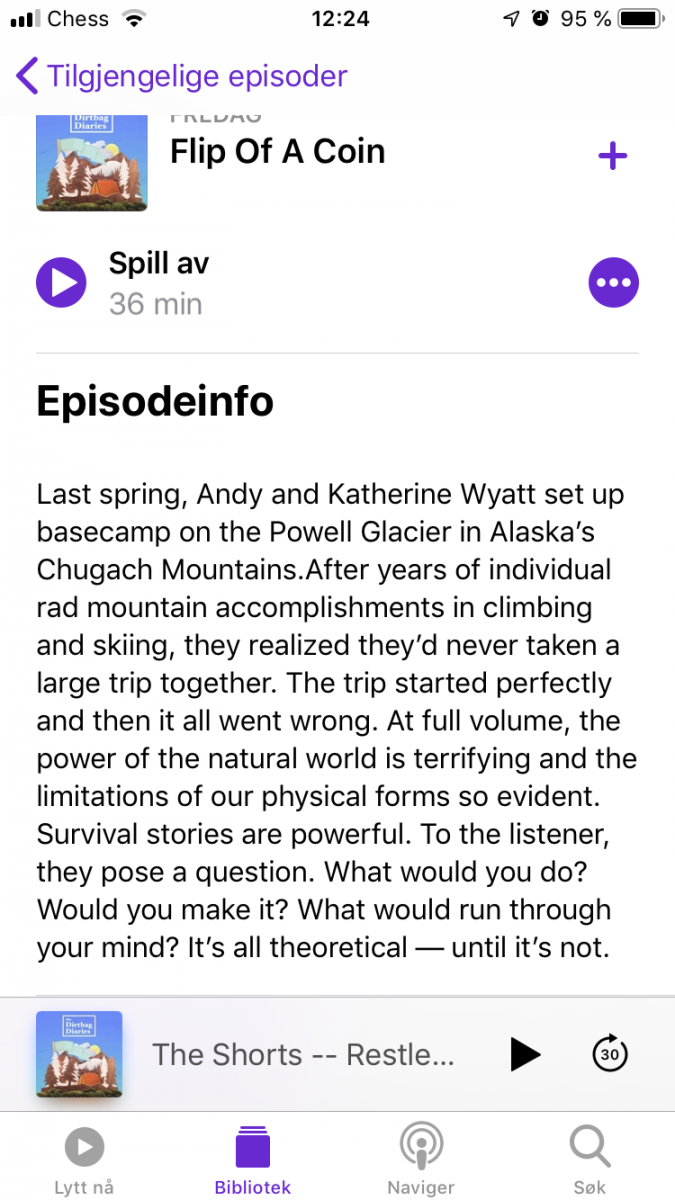
Task: Open the Søk tab
Action: pyautogui.click(x=590, y=1160)
